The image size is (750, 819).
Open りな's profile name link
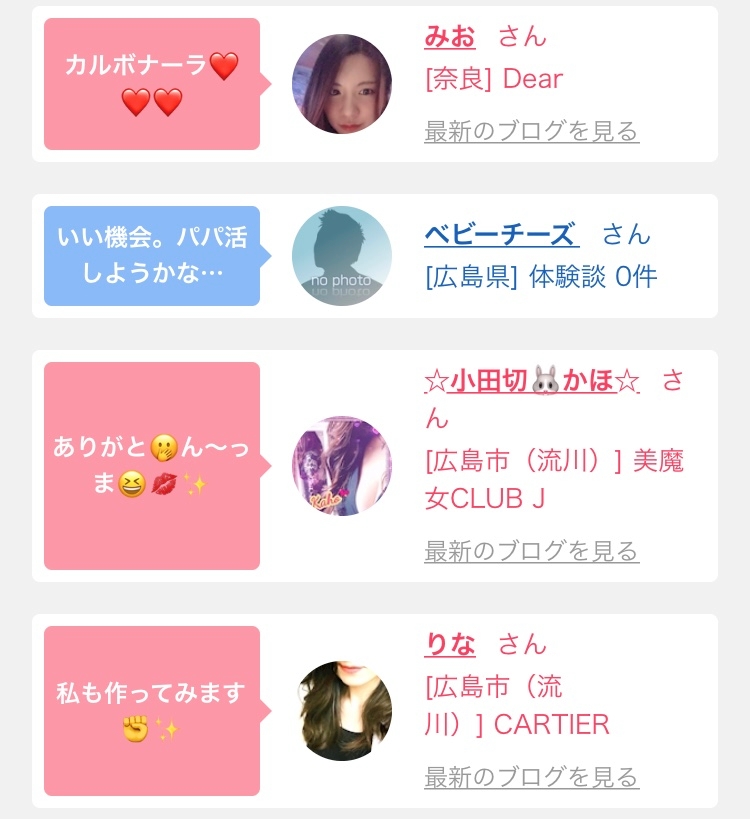(x=450, y=644)
